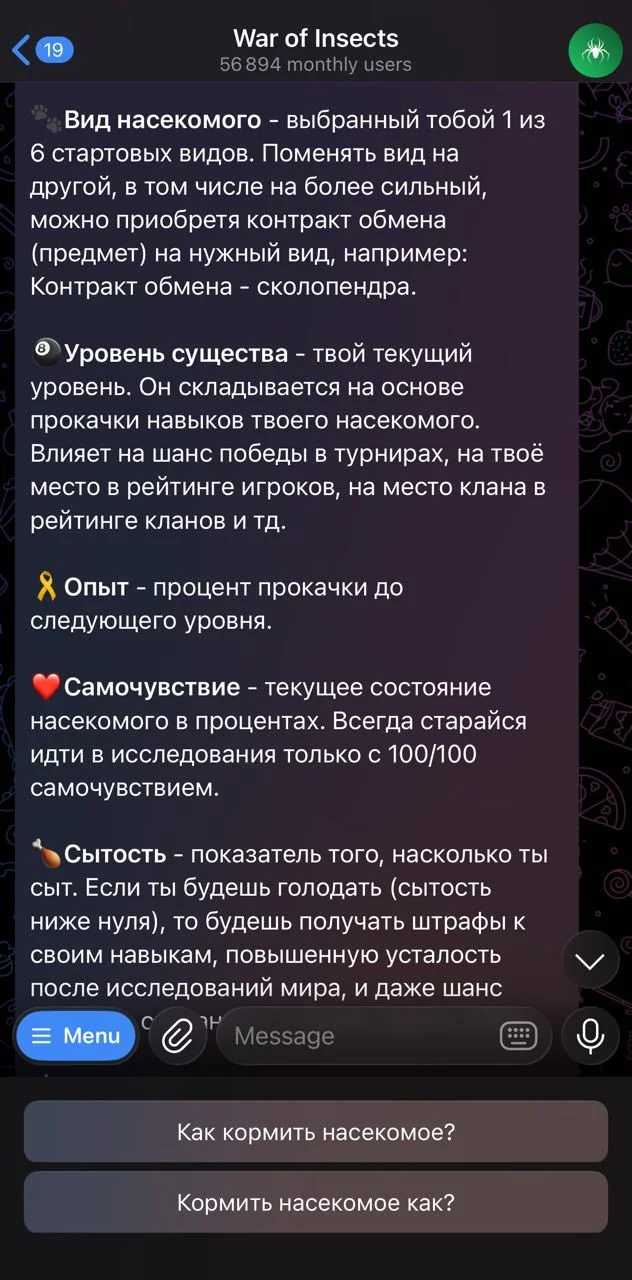Viewport: 632px width, 1280px height.
Task: Select 'Как кормить насекомое?' reply button
Action: [316, 1132]
